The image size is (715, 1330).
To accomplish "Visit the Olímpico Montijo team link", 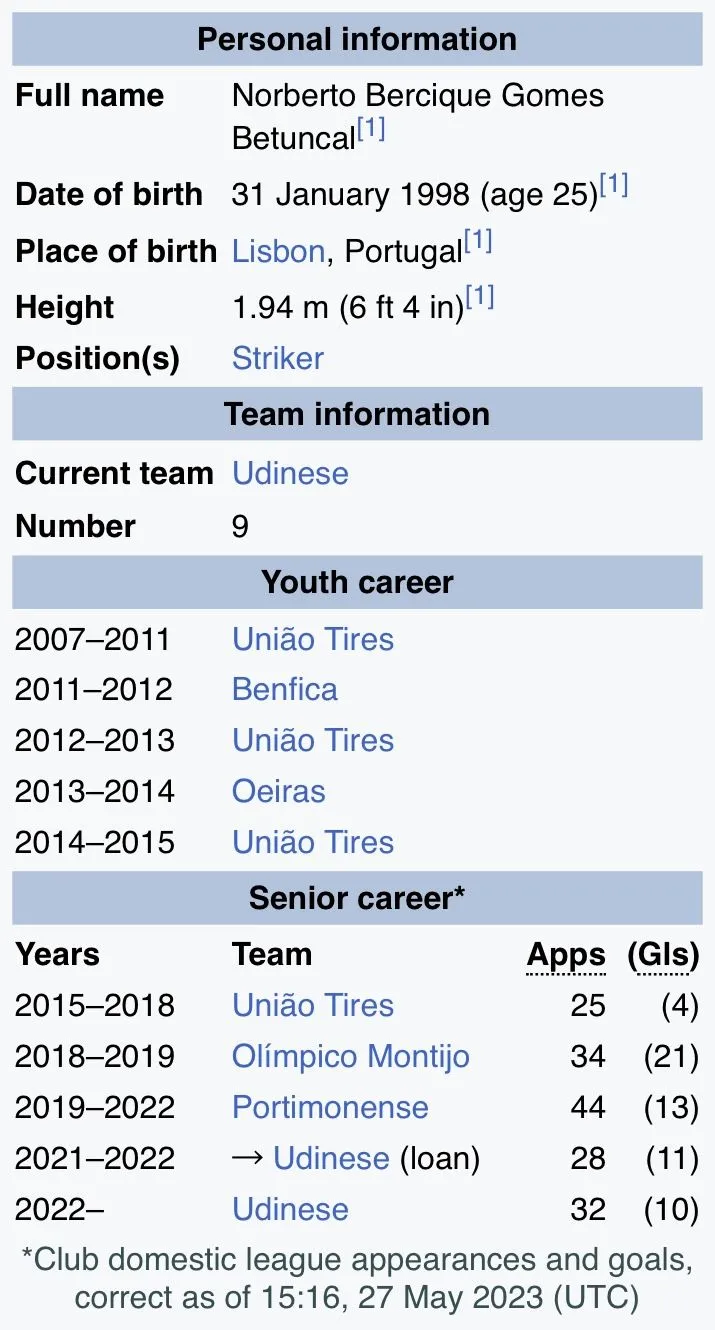I will [x=351, y=1057].
